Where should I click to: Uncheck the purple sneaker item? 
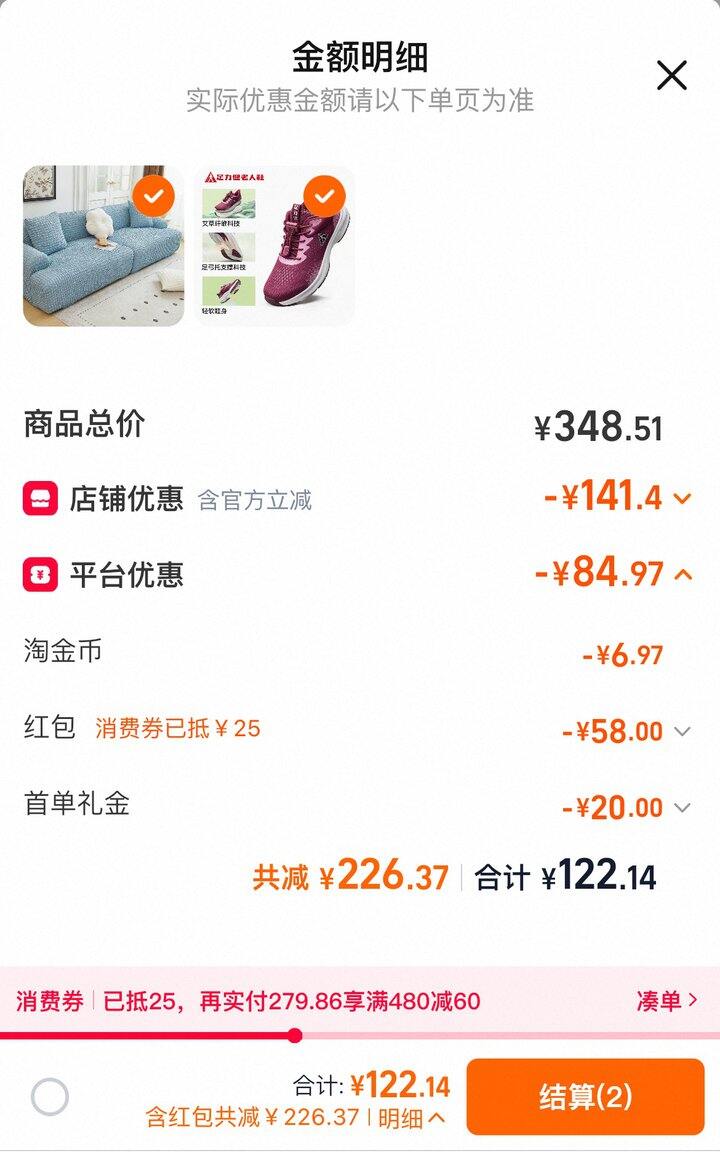click(x=324, y=196)
